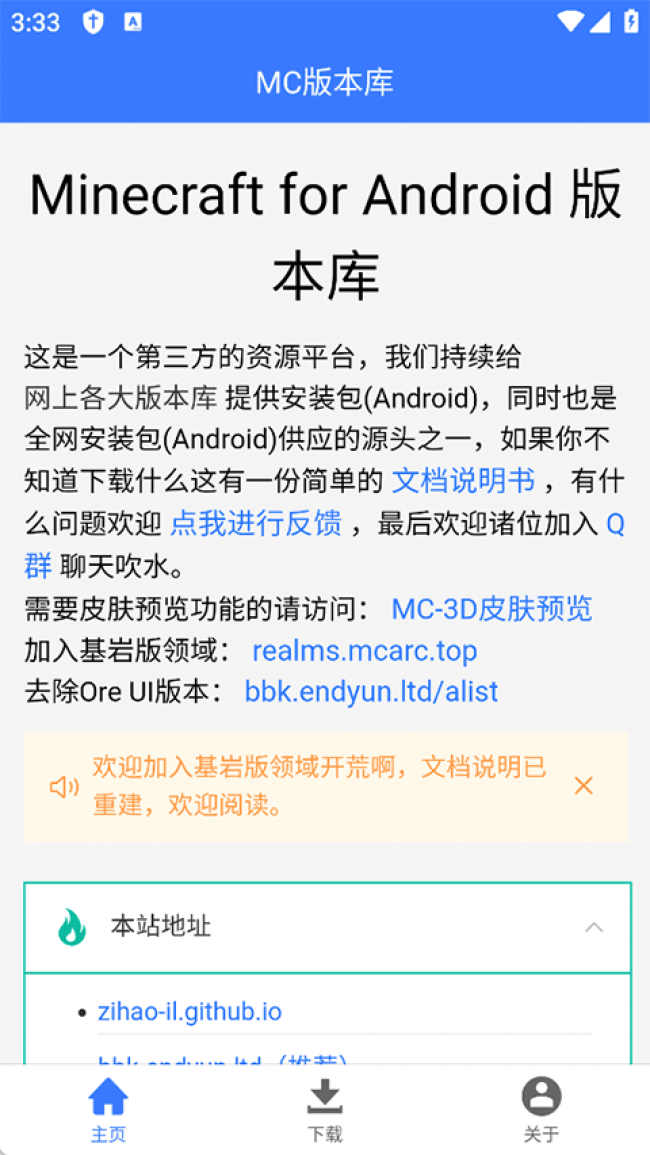Open bbk.endyun.ltd/alist link

[x=371, y=691]
